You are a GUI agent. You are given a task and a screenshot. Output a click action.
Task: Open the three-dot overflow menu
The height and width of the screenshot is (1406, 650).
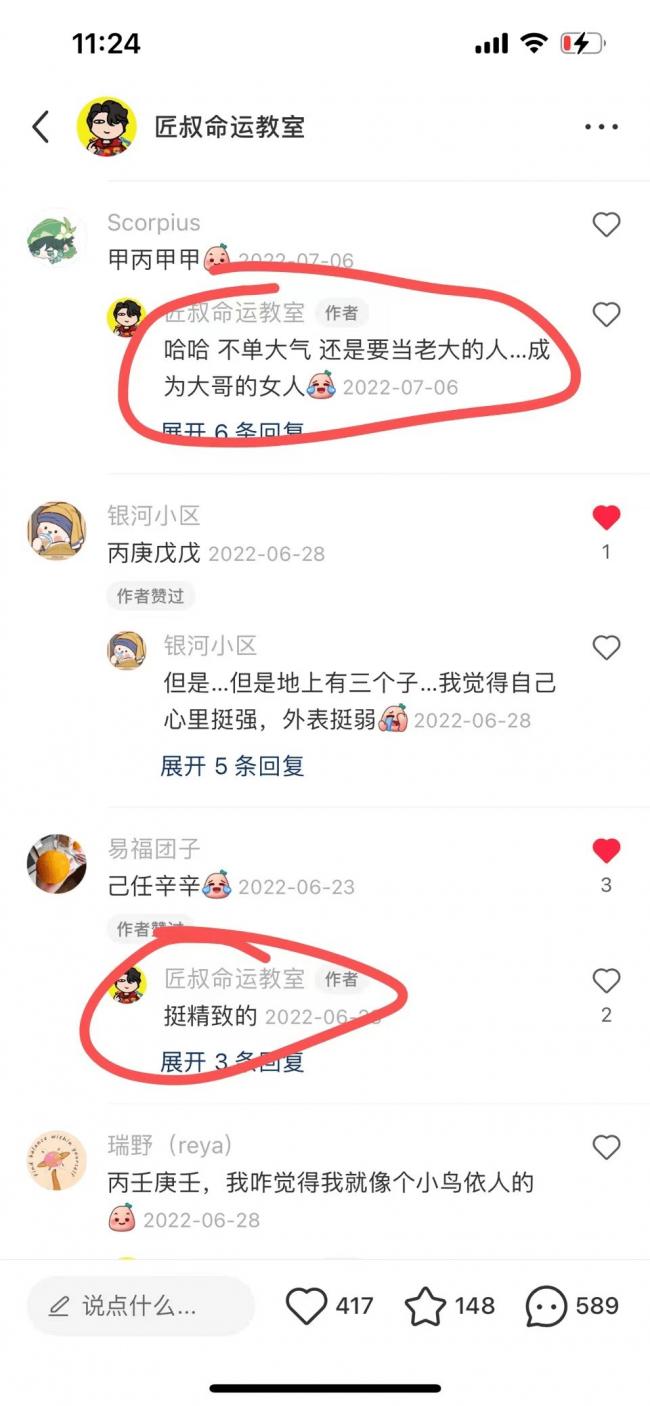pyautogui.click(x=601, y=127)
